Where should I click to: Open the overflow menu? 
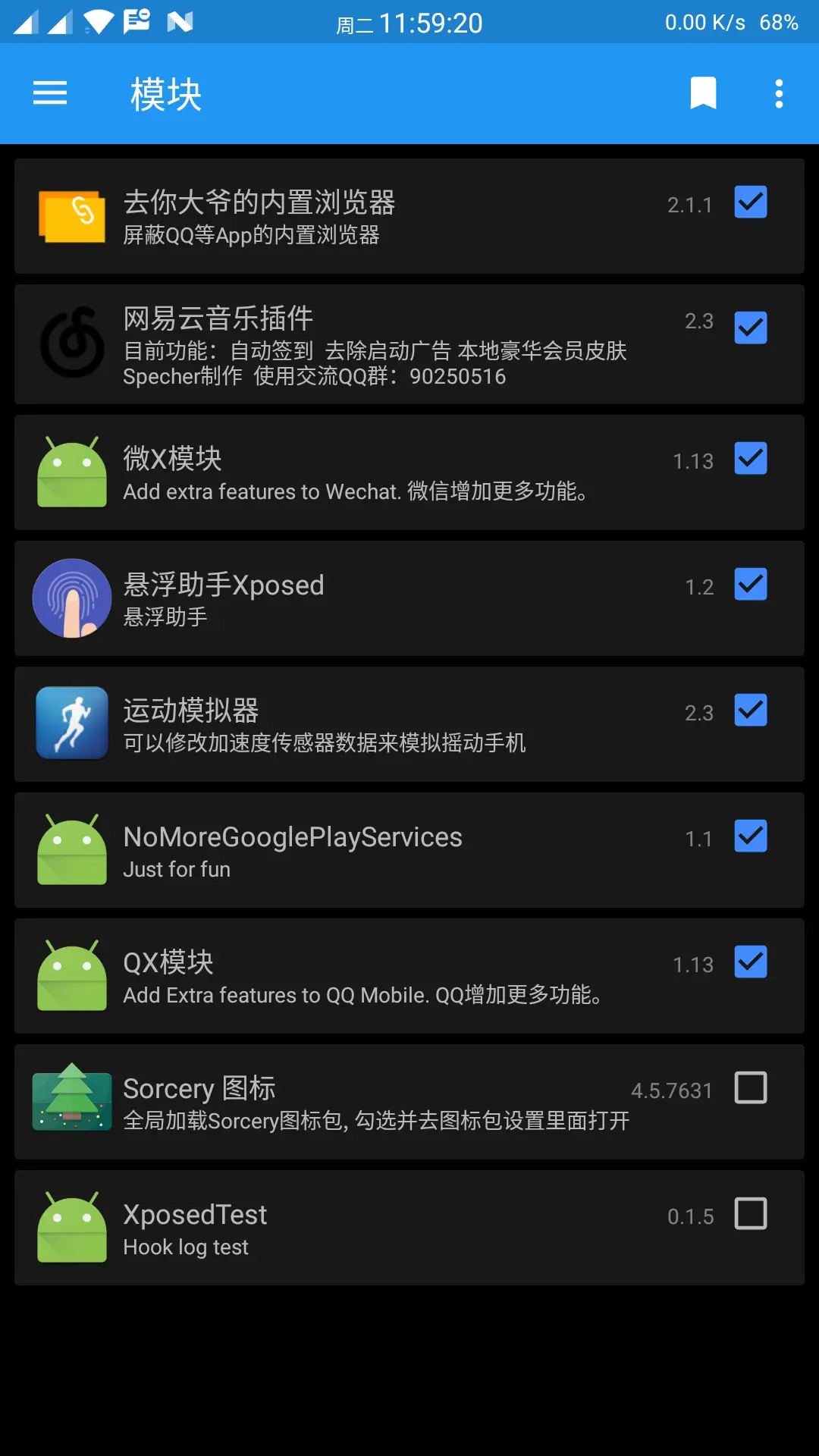pos(779,94)
